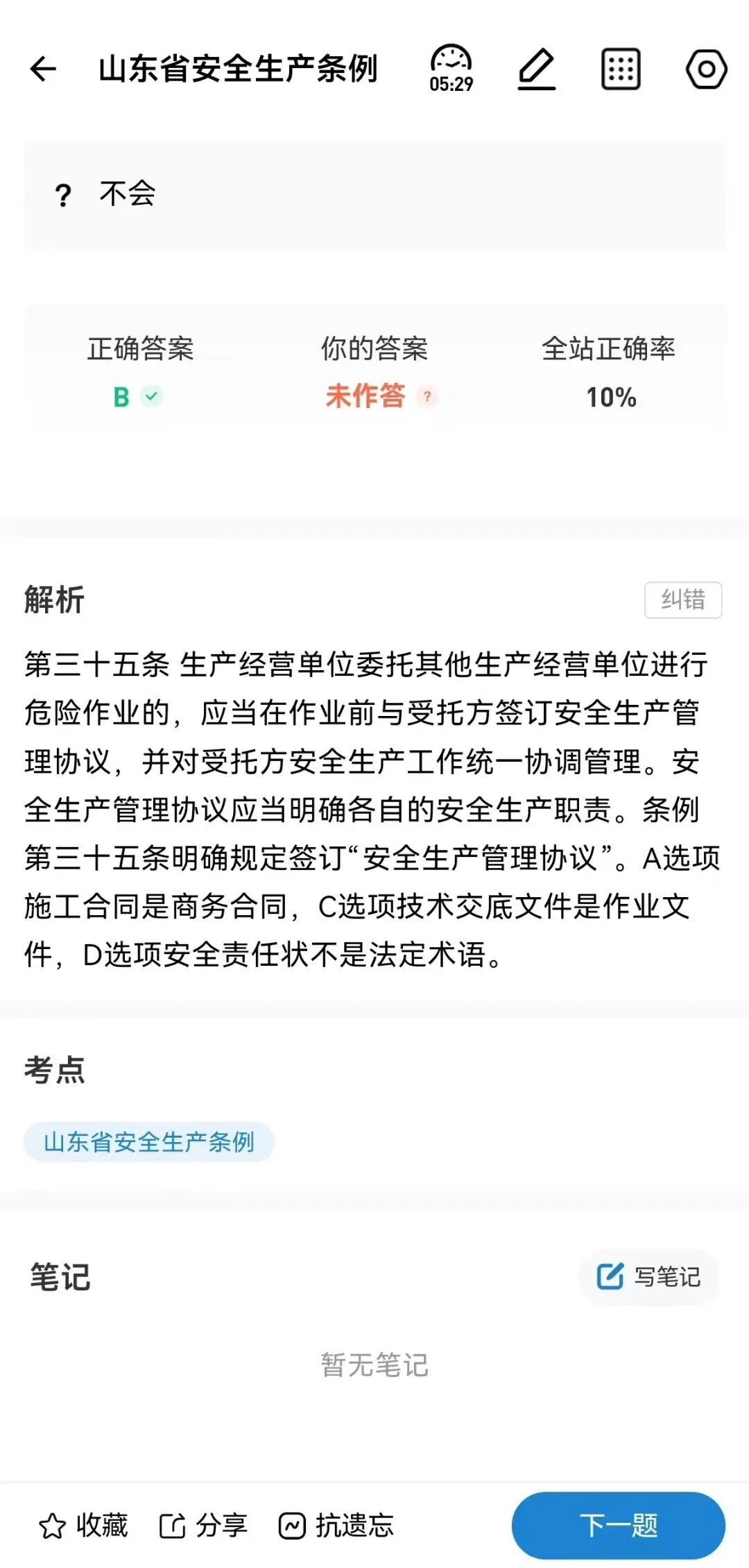Tap the question mark beside 未作答
This screenshot has height=1568, width=749.
coord(427,396)
